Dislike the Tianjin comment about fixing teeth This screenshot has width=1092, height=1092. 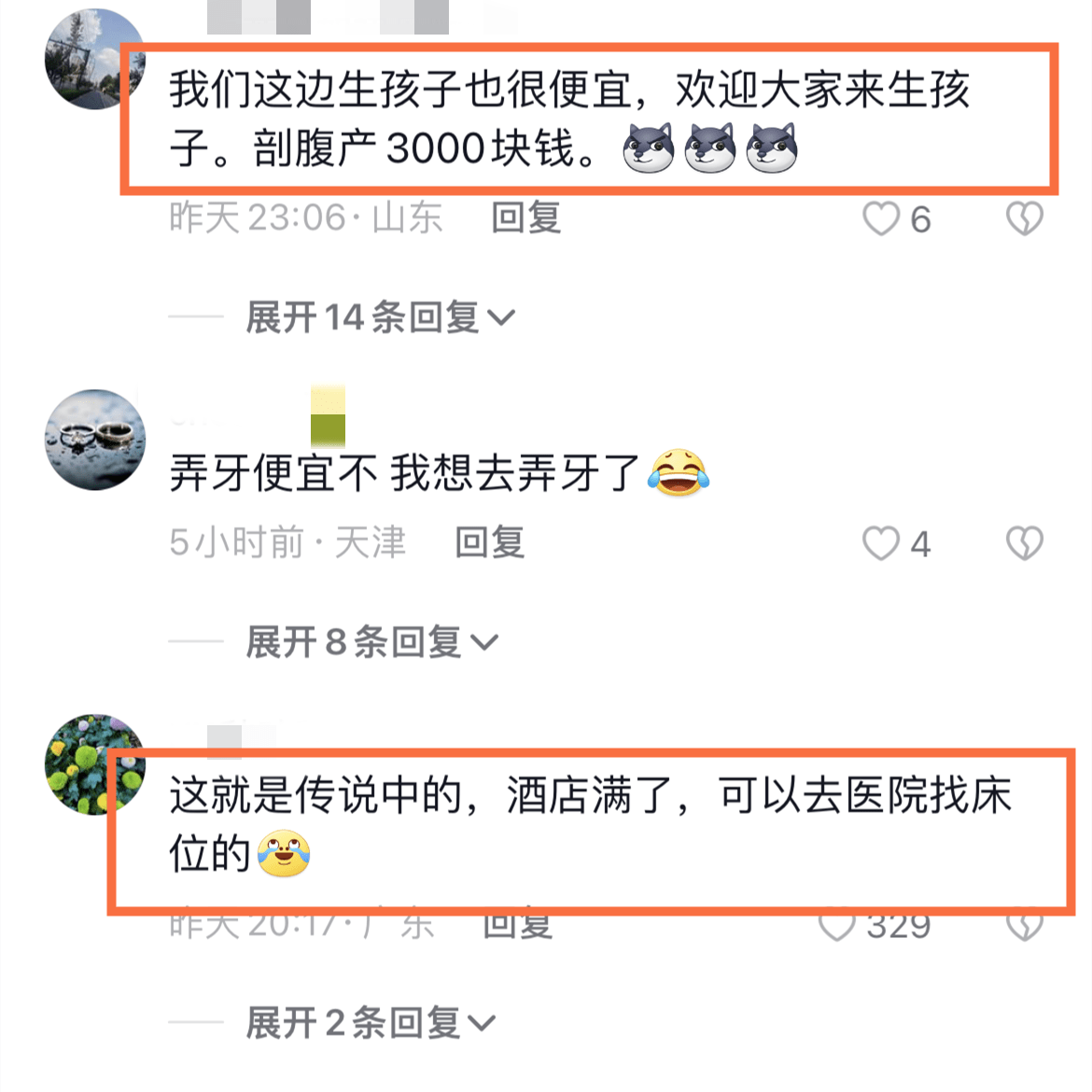[1024, 543]
